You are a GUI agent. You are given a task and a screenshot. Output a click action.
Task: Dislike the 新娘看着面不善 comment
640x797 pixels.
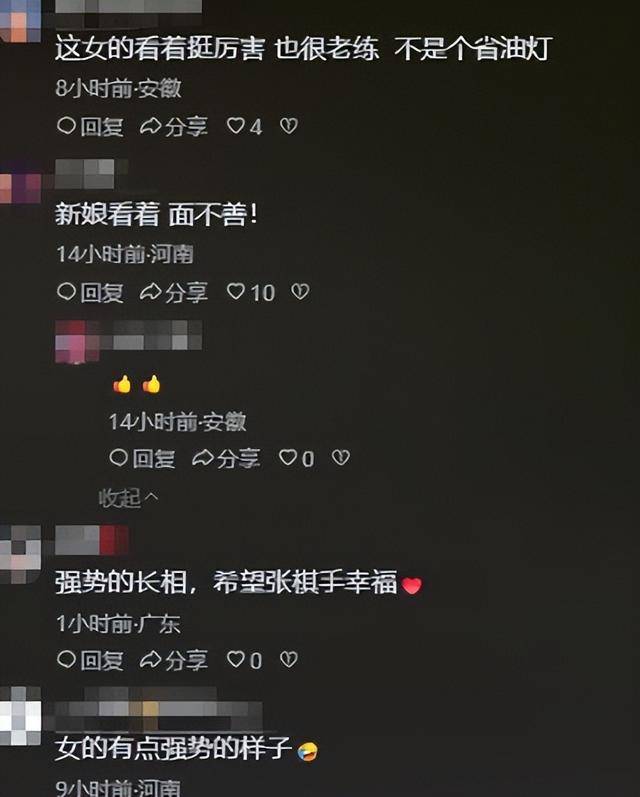pos(299,293)
